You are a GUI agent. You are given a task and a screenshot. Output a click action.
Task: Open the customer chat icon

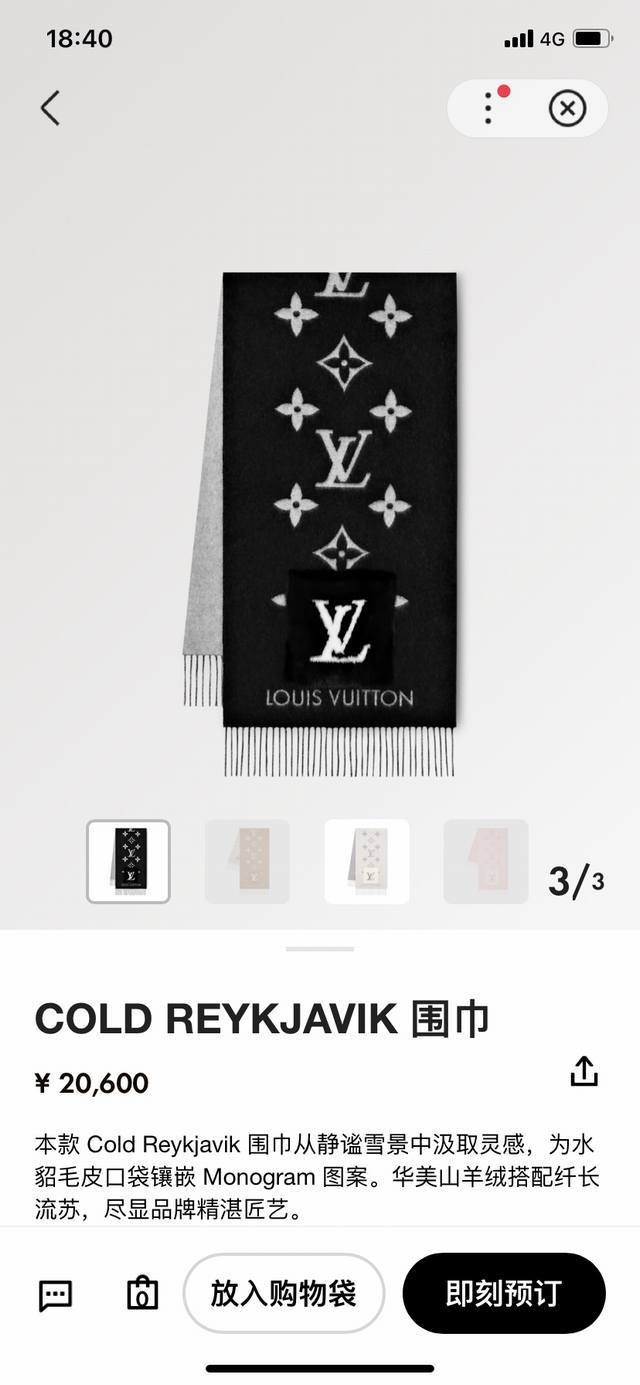click(x=55, y=1294)
